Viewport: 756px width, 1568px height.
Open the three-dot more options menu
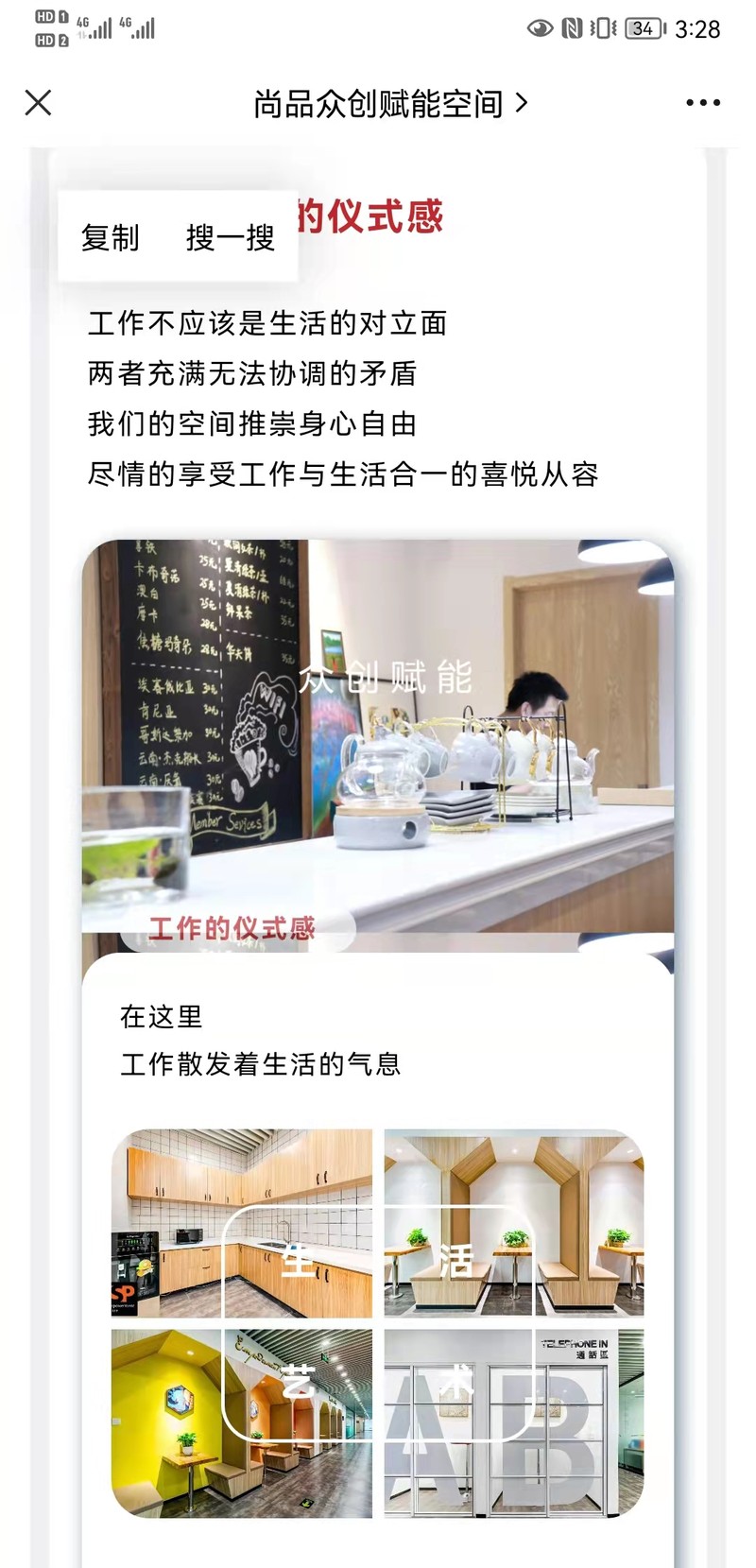point(702,103)
